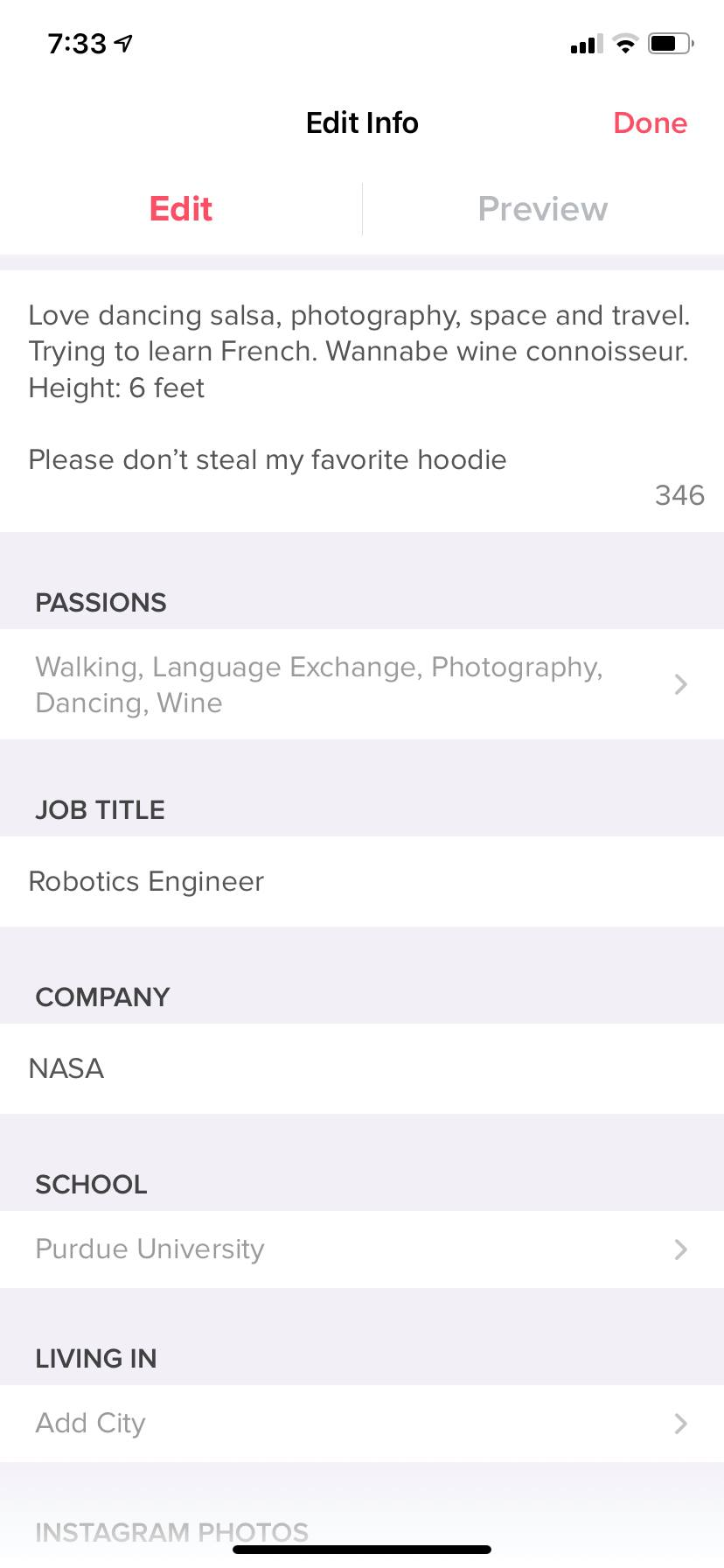Open the Purdue University school row
The image size is (724, 1568).
pos(362,1249)
